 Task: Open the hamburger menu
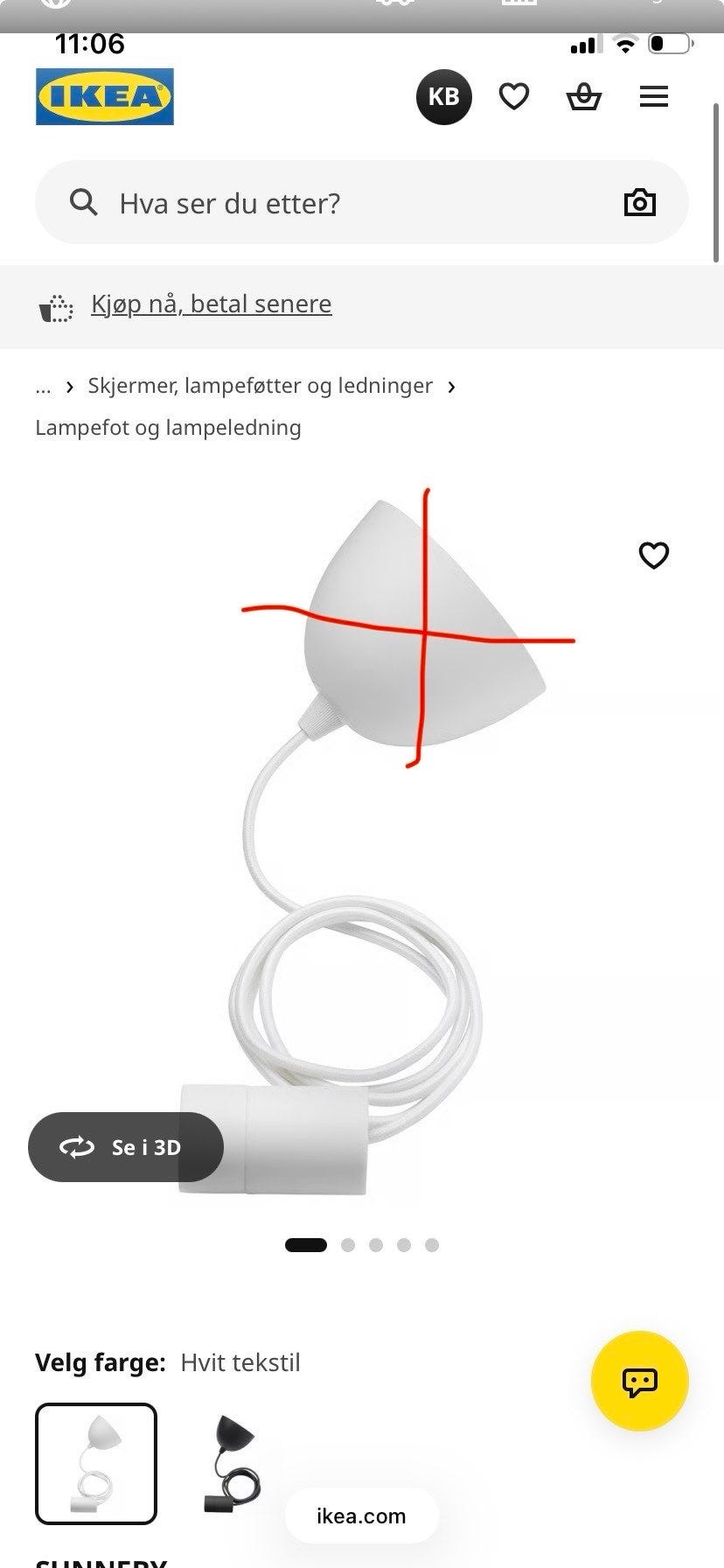click(x=654, y=96)
